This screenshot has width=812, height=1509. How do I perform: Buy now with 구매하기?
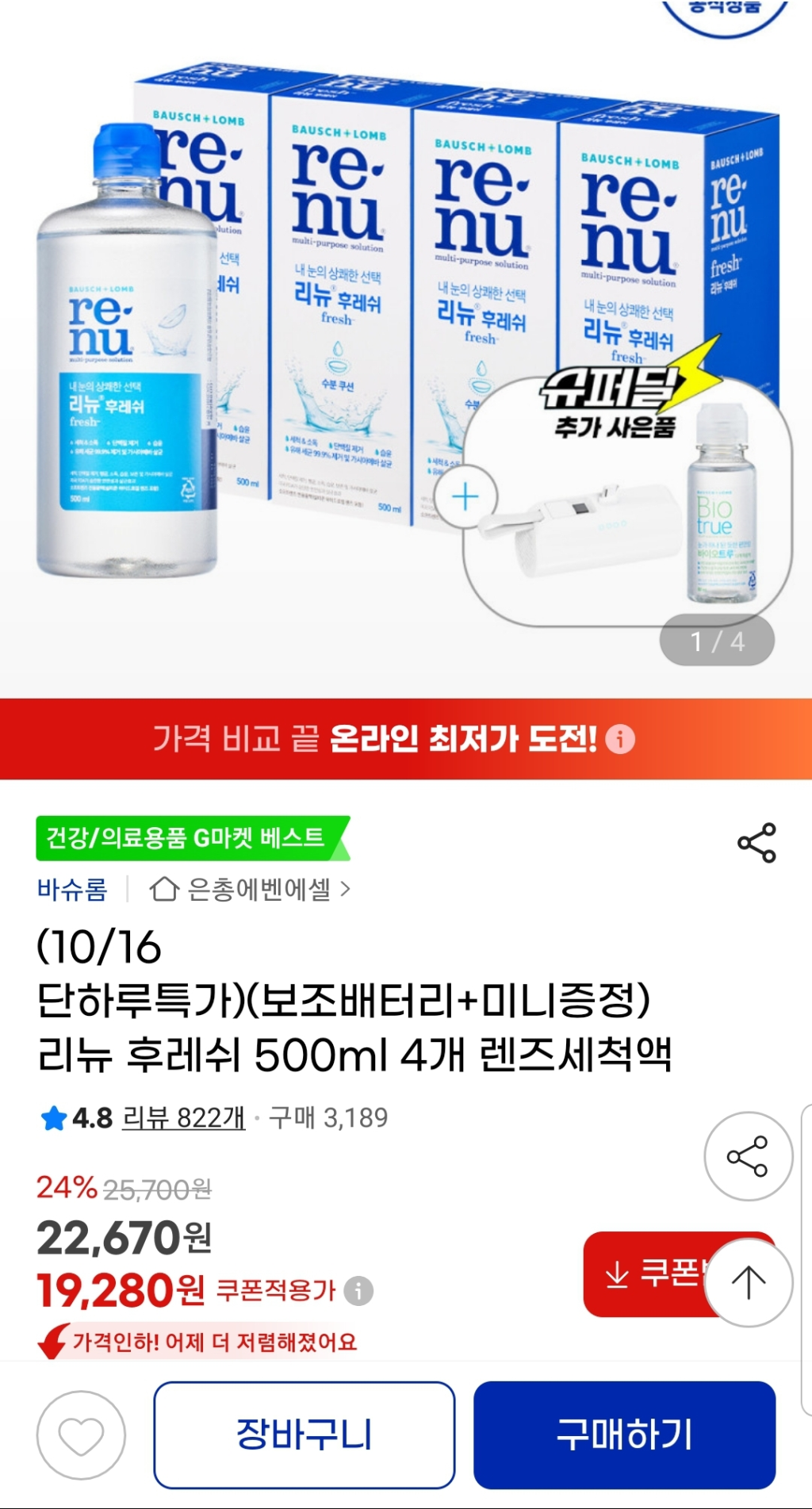(624, 1434)
